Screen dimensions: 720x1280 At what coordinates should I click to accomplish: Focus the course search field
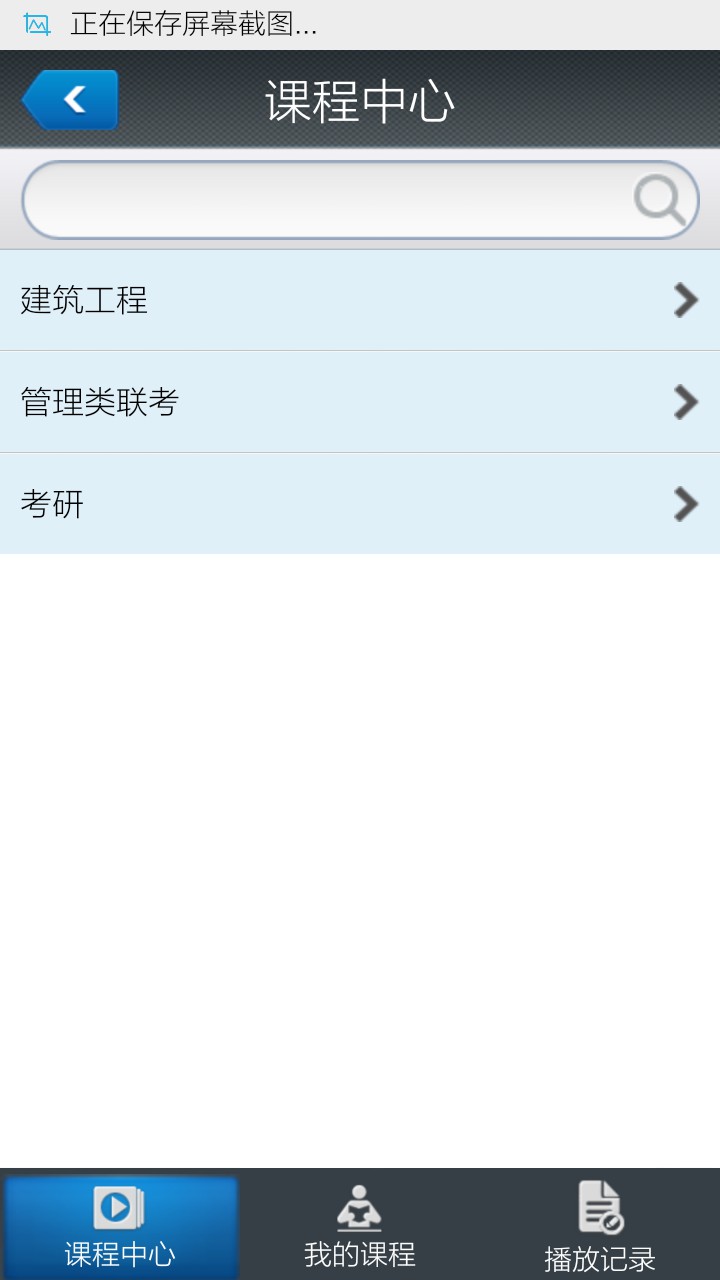(360, 200)
